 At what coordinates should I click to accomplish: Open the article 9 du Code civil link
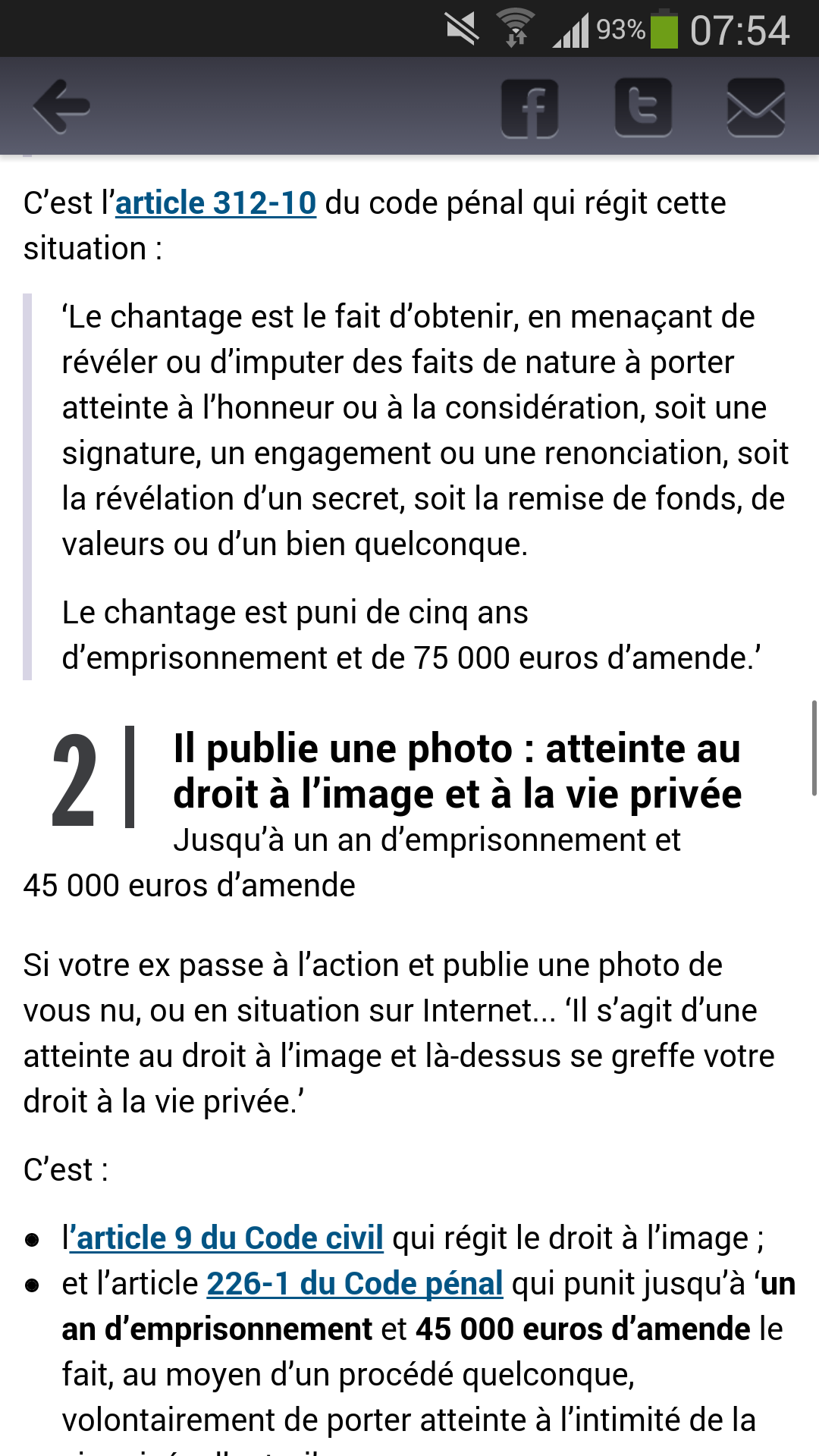coord(230,1238)
